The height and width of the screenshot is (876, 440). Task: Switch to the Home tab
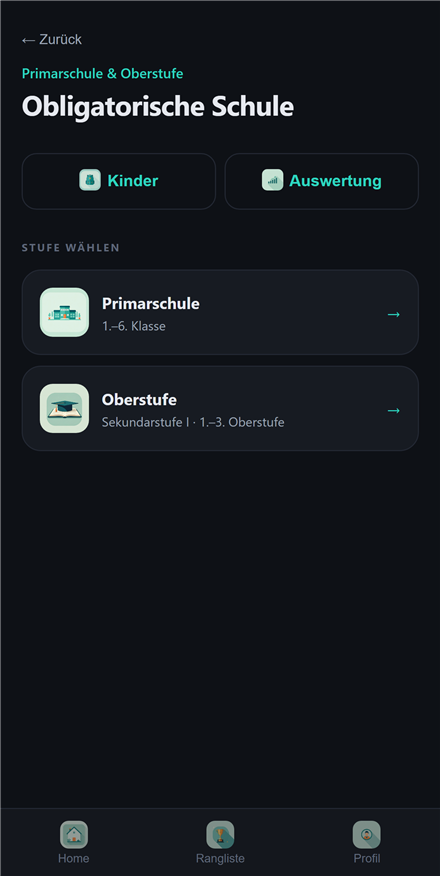pos(74,842)
